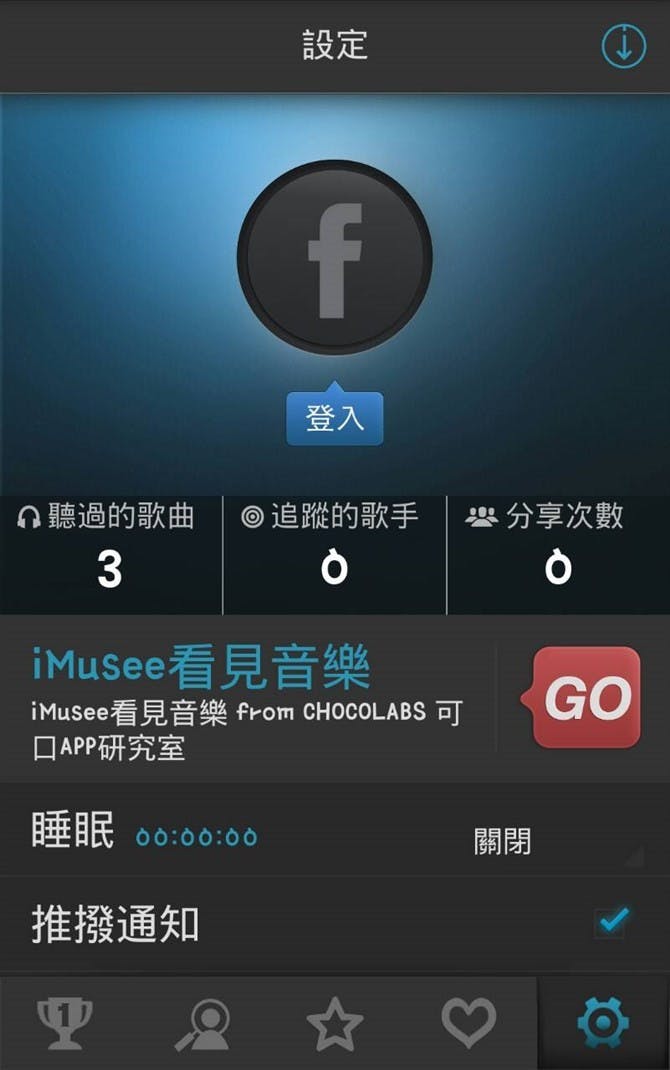670x1070 pixels.
Task: Switch to the trophy ranking tab
Action: [65, 1023]
